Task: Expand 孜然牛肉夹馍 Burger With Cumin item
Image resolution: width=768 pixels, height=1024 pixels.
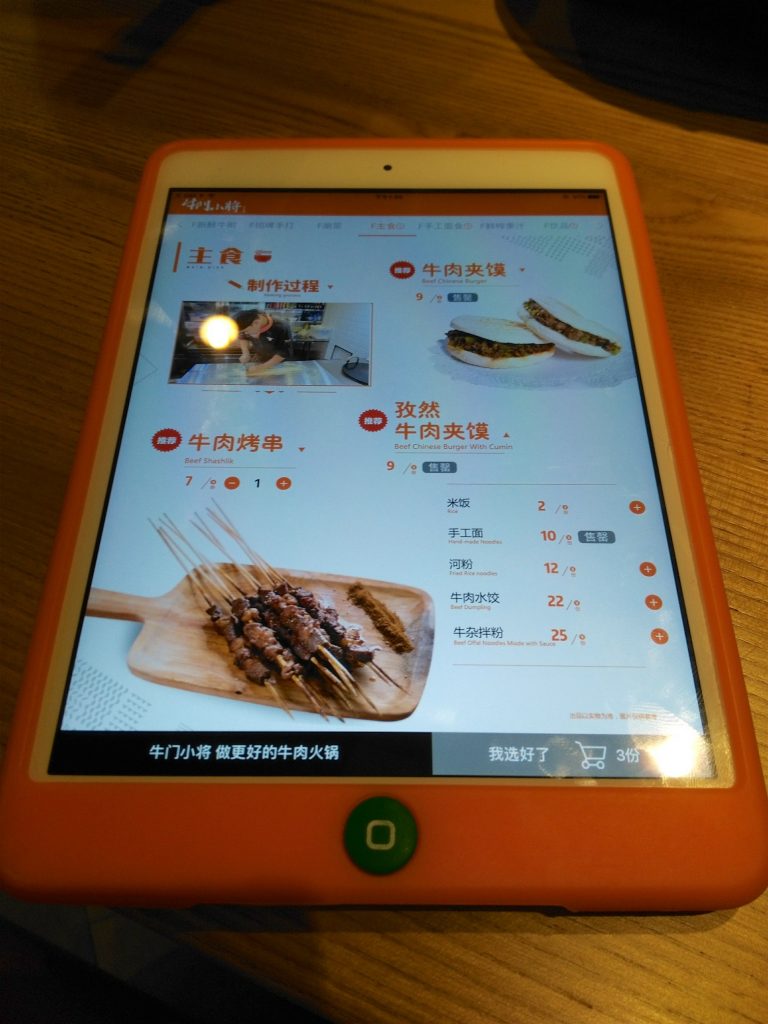Action: pos(506,435)
